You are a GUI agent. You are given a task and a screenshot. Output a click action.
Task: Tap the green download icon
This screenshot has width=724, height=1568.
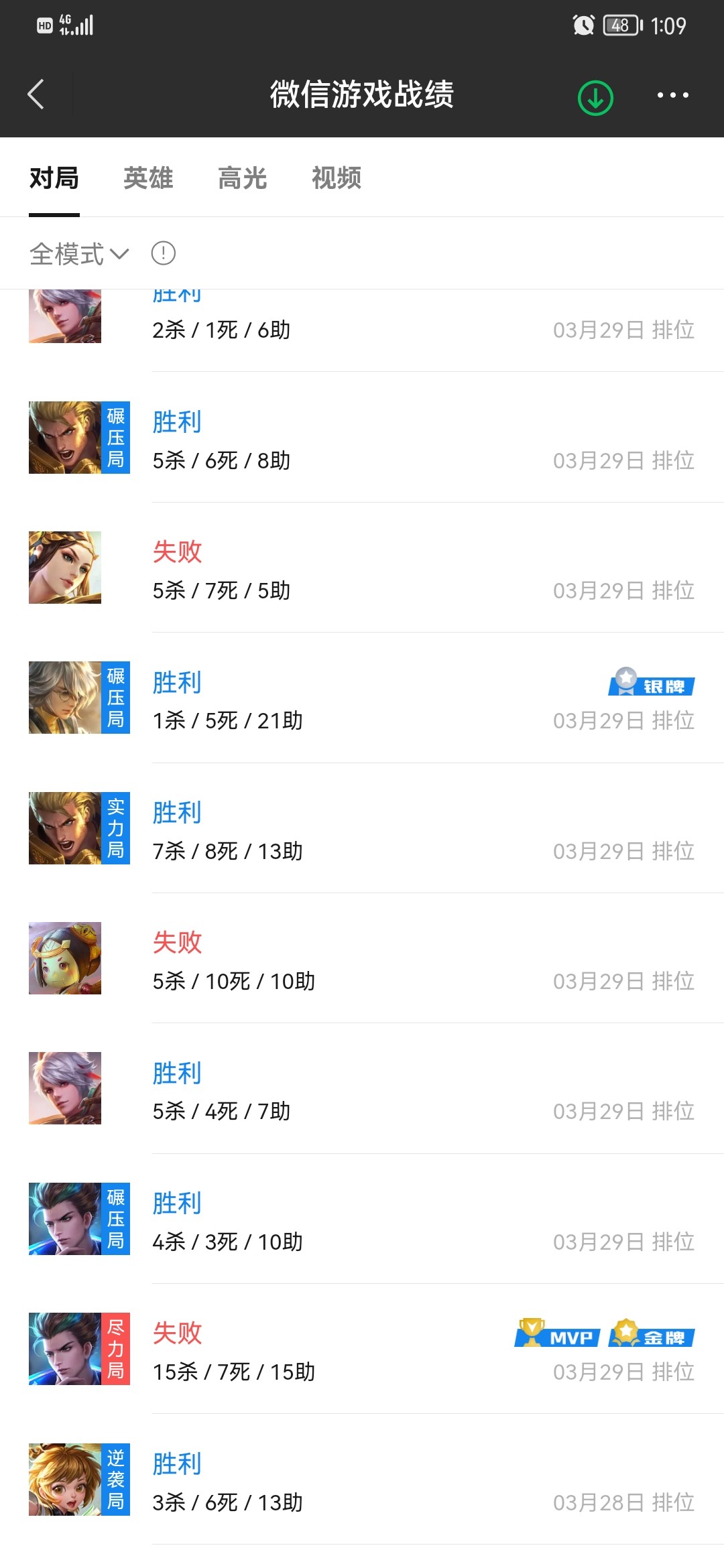(595, 98)
